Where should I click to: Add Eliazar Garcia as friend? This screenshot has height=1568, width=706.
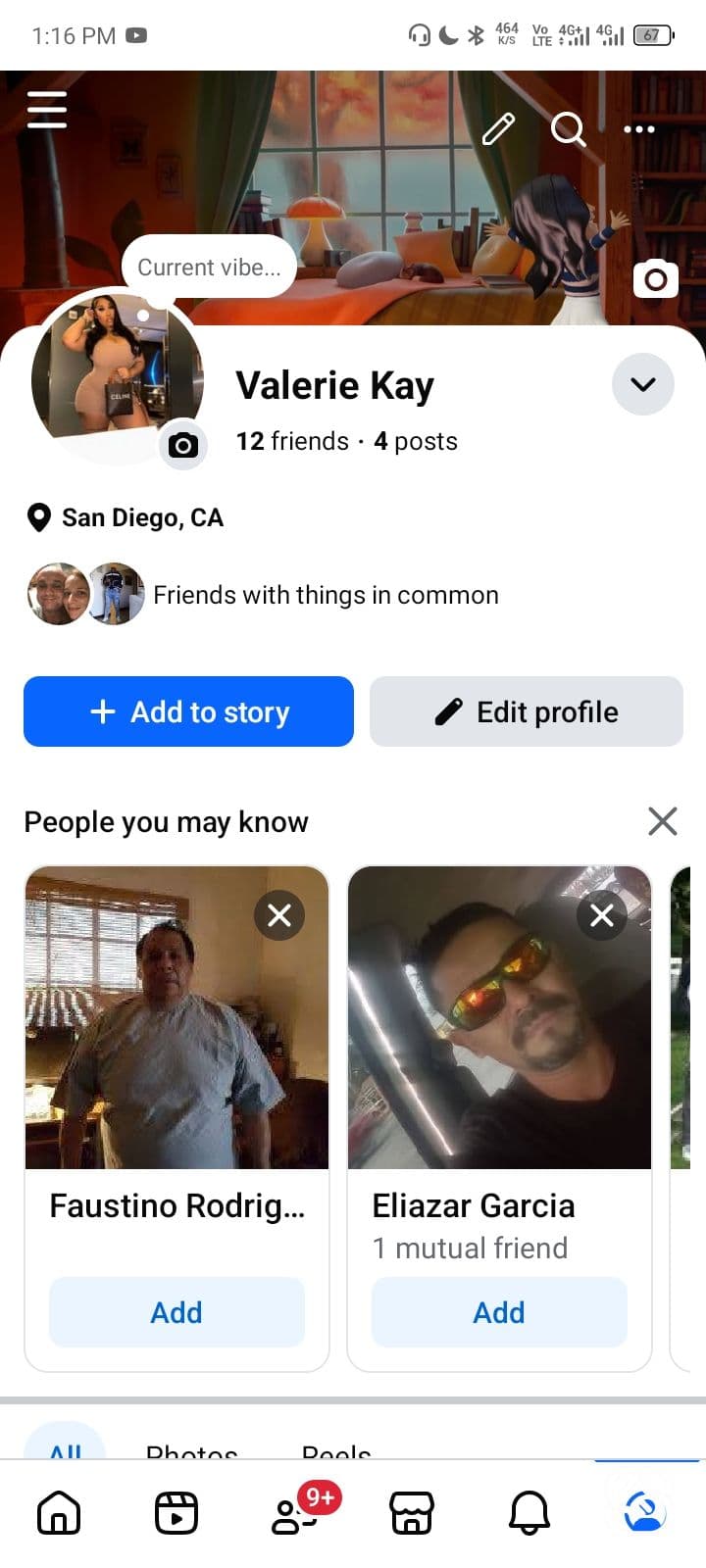point(498,1312)
